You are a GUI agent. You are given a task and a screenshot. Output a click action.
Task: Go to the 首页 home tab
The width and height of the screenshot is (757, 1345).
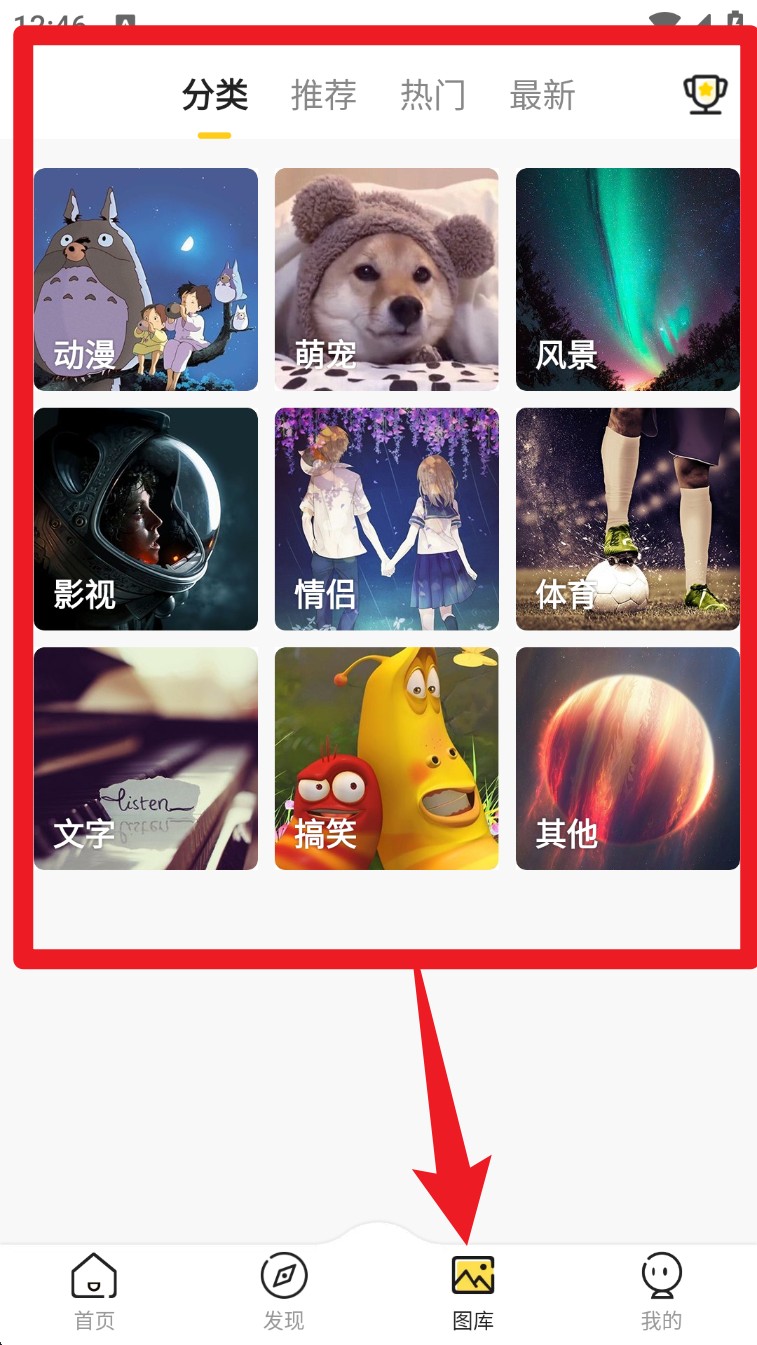point(94,1292)
